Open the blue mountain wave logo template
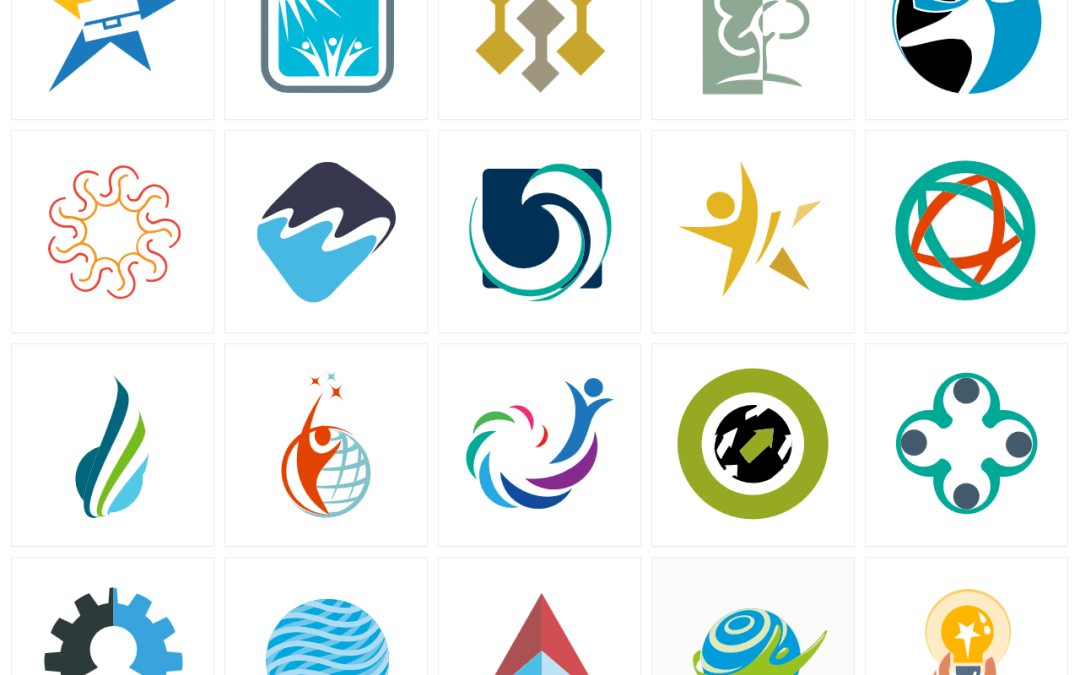1080x675 pixels. (x=326, y=232)
